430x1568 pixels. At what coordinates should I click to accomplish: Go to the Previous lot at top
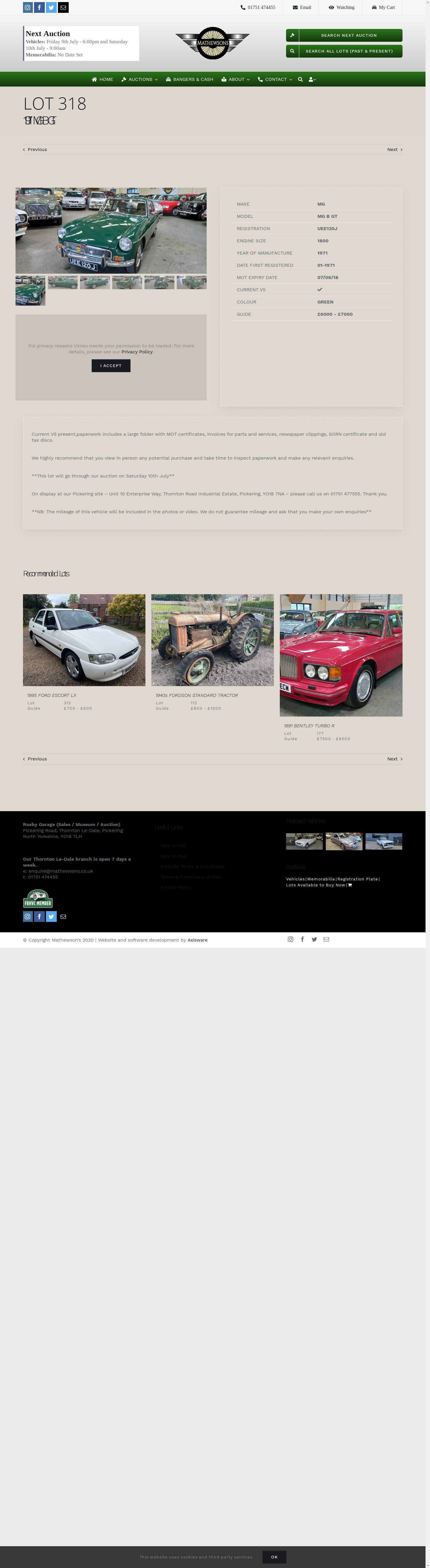pyautogui.click(x=35, y=149)
